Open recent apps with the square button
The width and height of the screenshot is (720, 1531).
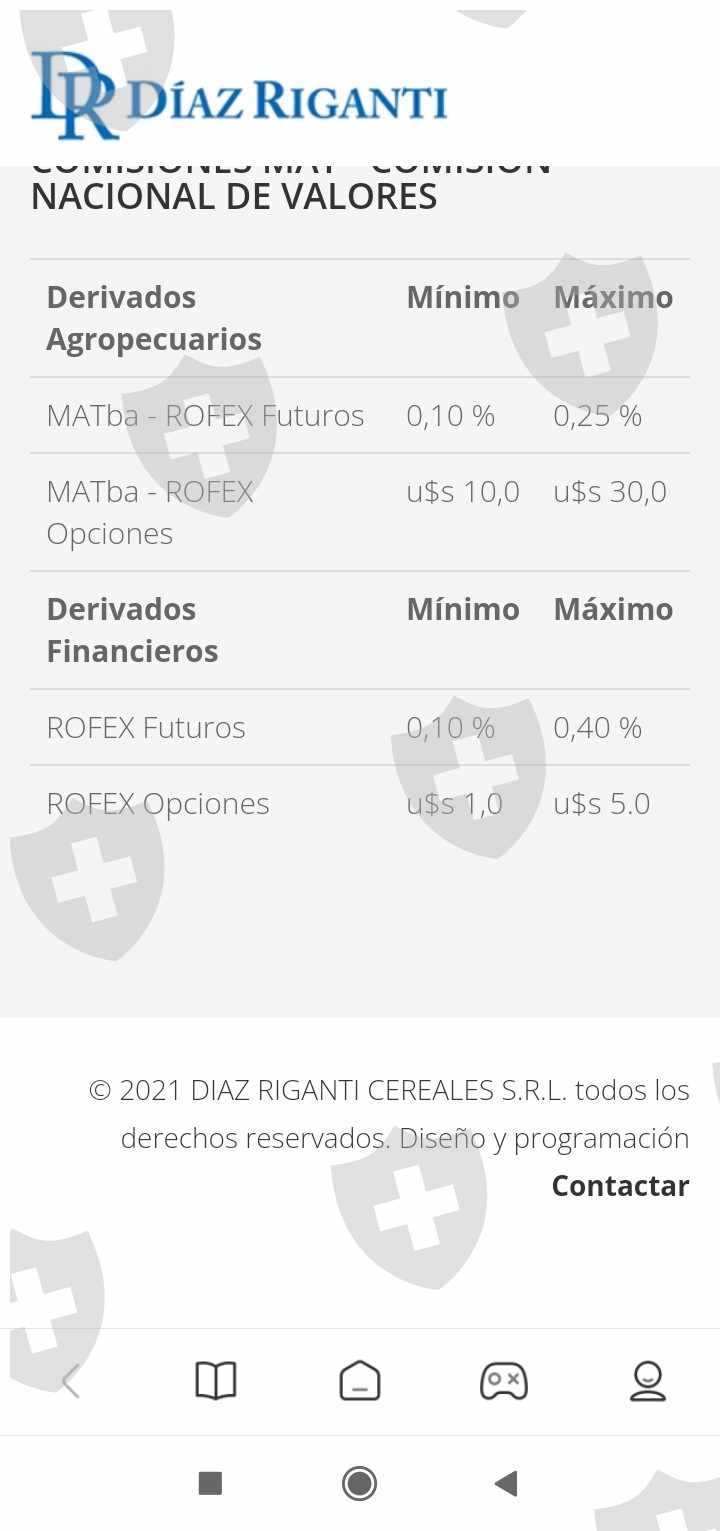coord(210,1483)
